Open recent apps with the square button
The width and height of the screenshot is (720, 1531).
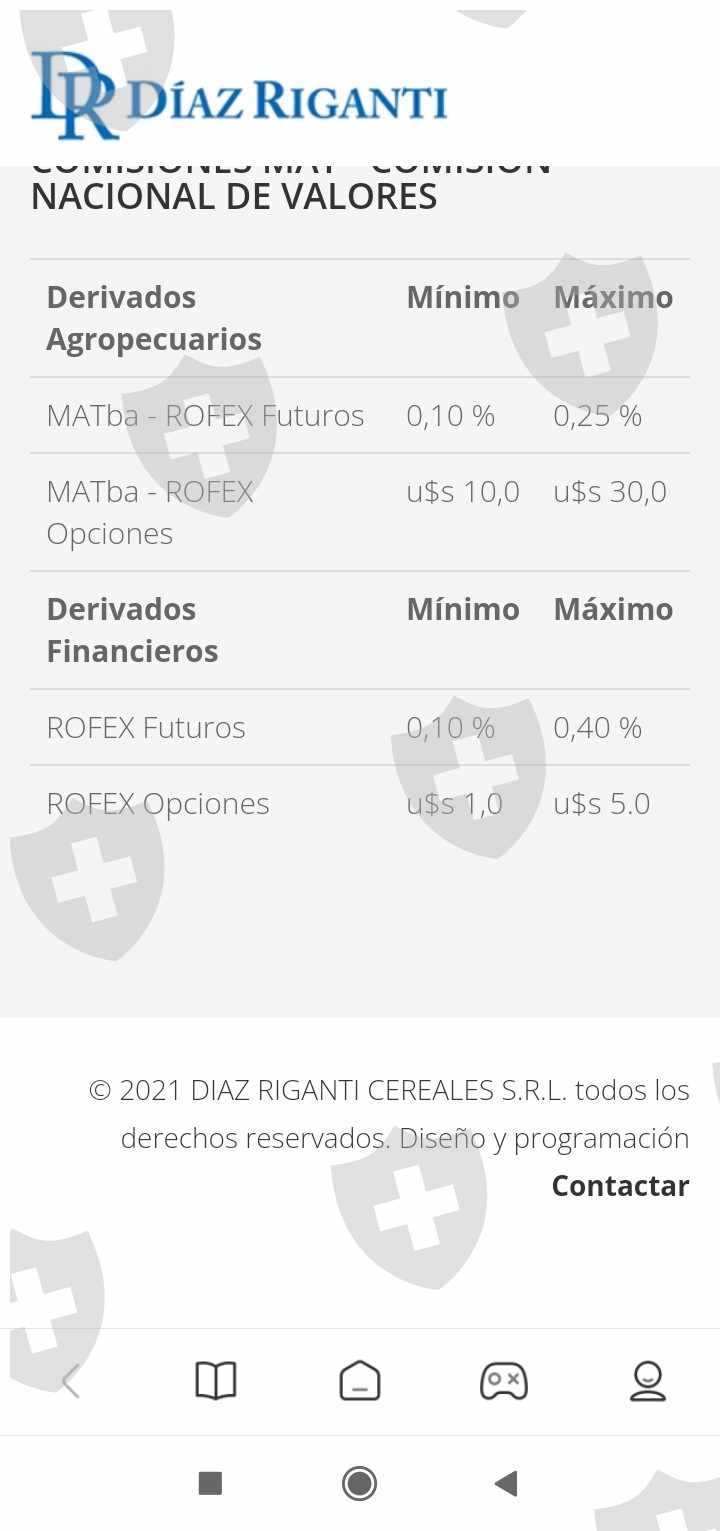coord(210,1483)
